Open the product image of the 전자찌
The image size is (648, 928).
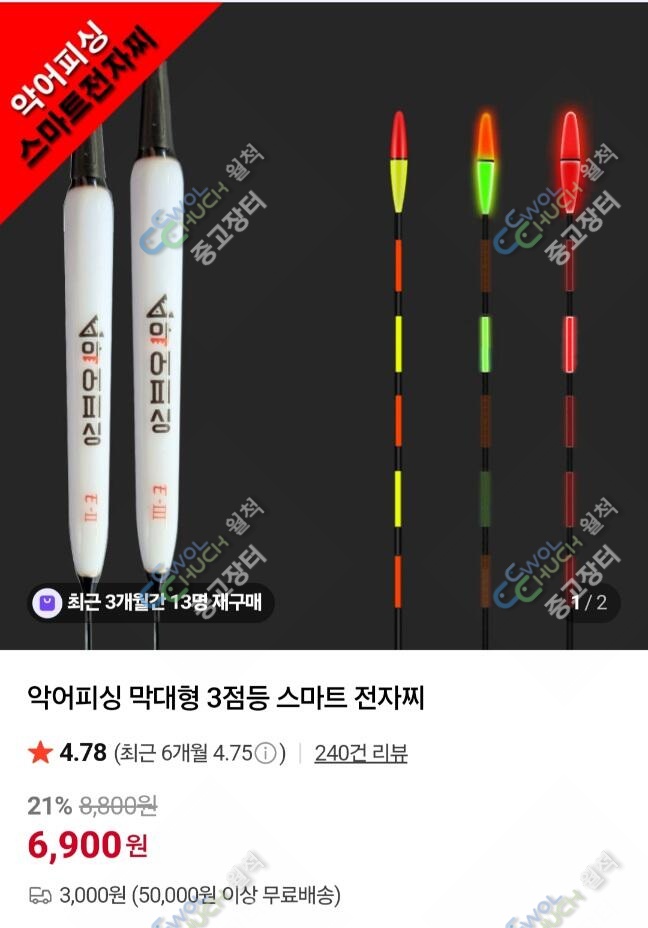tap(324, 330)
